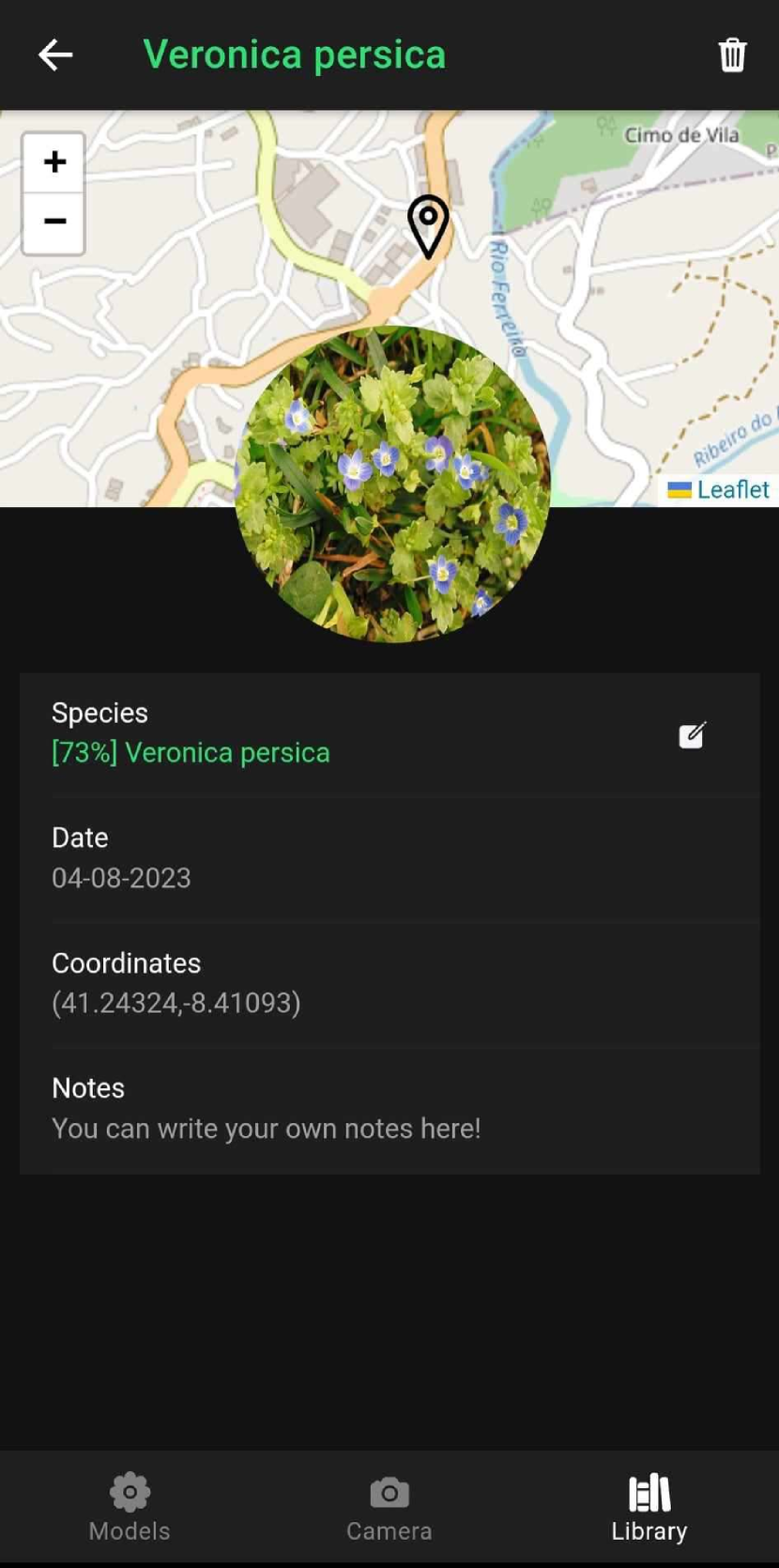Zoom out on the map
The image size is (779, 1568).
(x=54, y=223)
